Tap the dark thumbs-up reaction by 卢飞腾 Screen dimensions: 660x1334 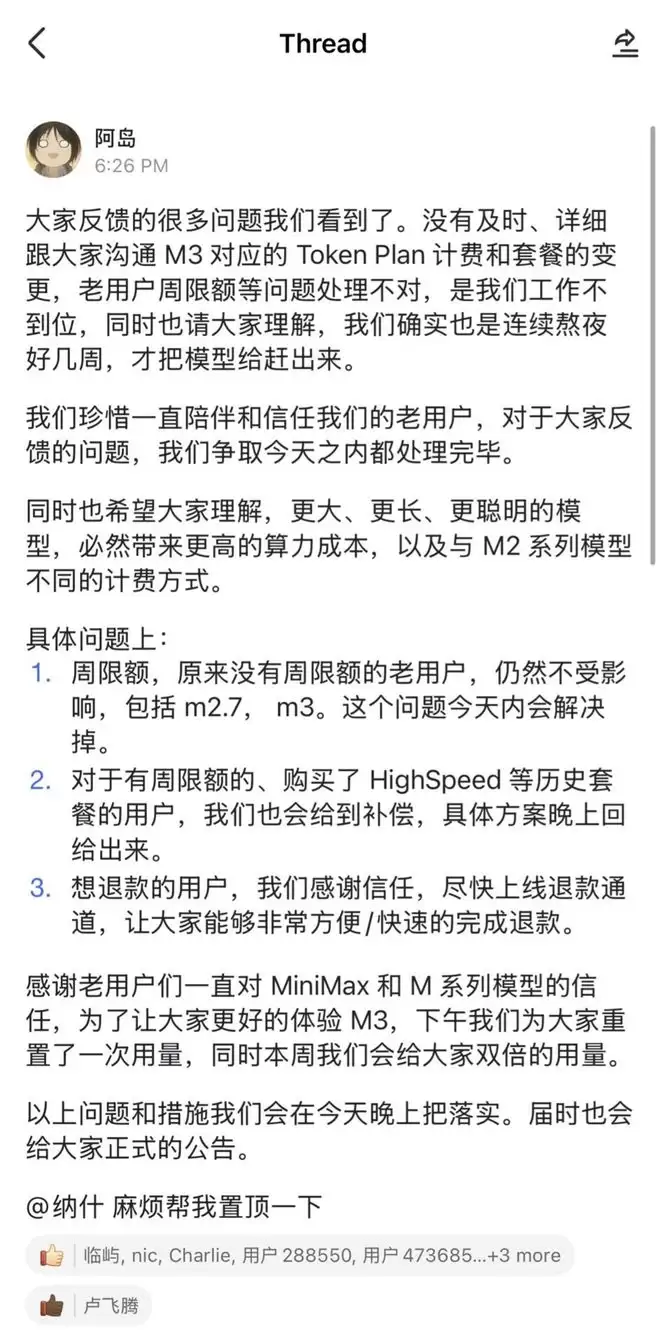[89, 1305]
